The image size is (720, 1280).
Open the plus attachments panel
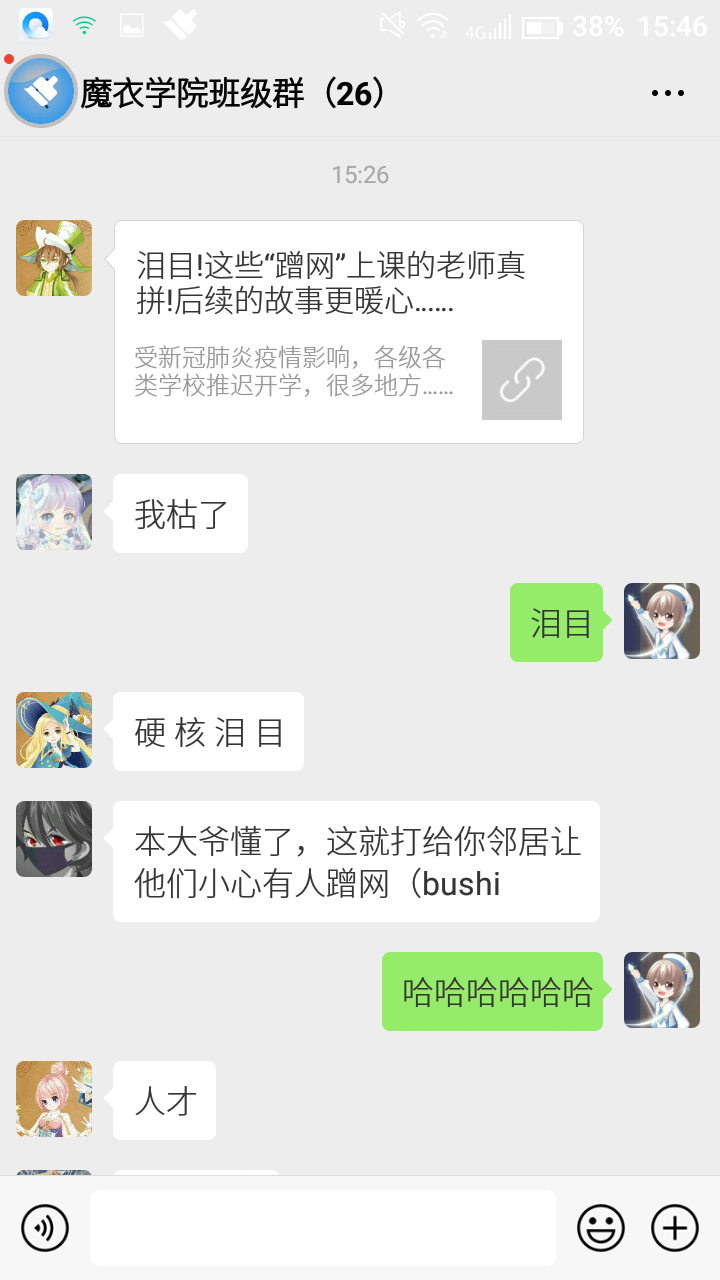pyautogui.click(x=675, y=1228)
